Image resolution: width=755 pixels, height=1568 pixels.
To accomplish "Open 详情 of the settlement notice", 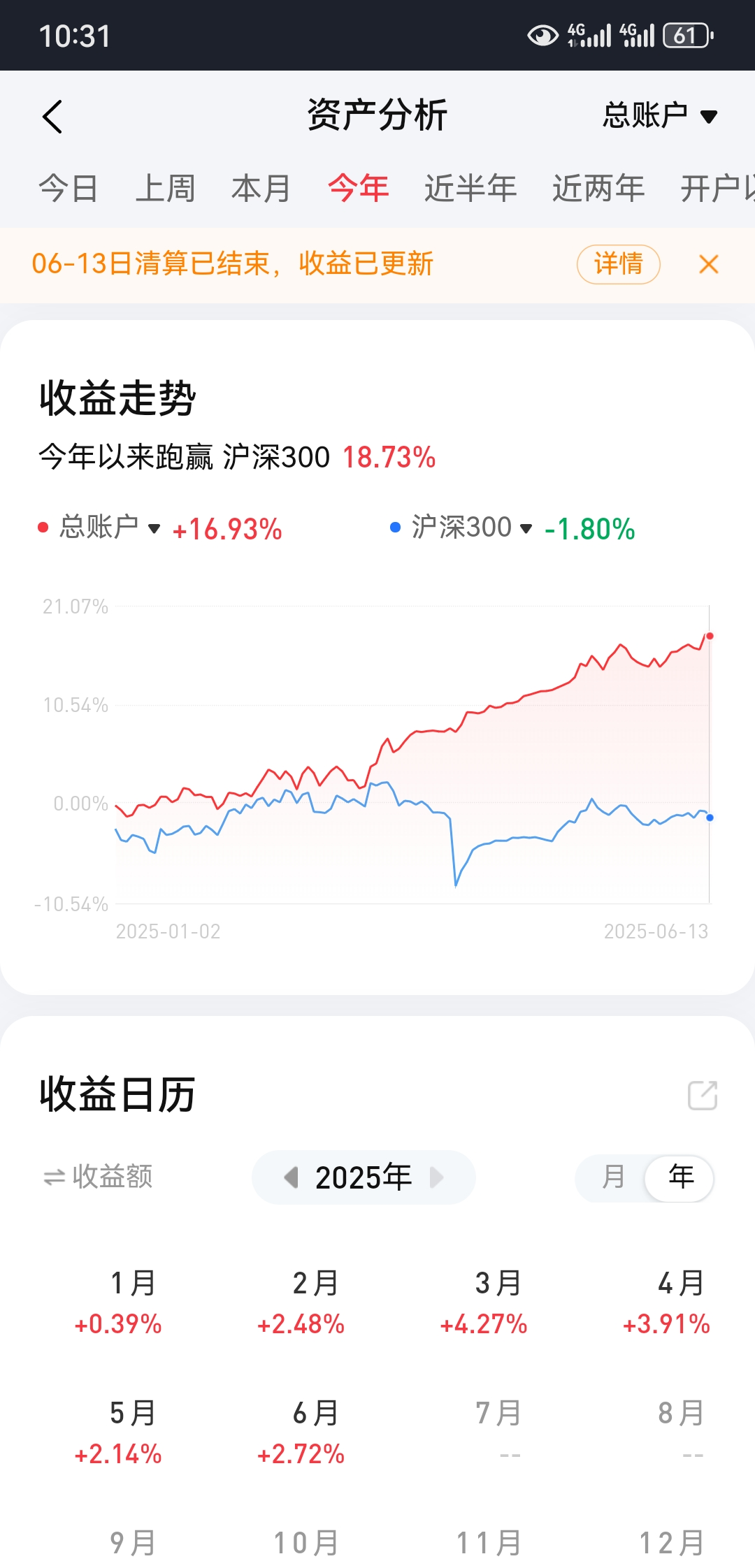I will 618,264.
